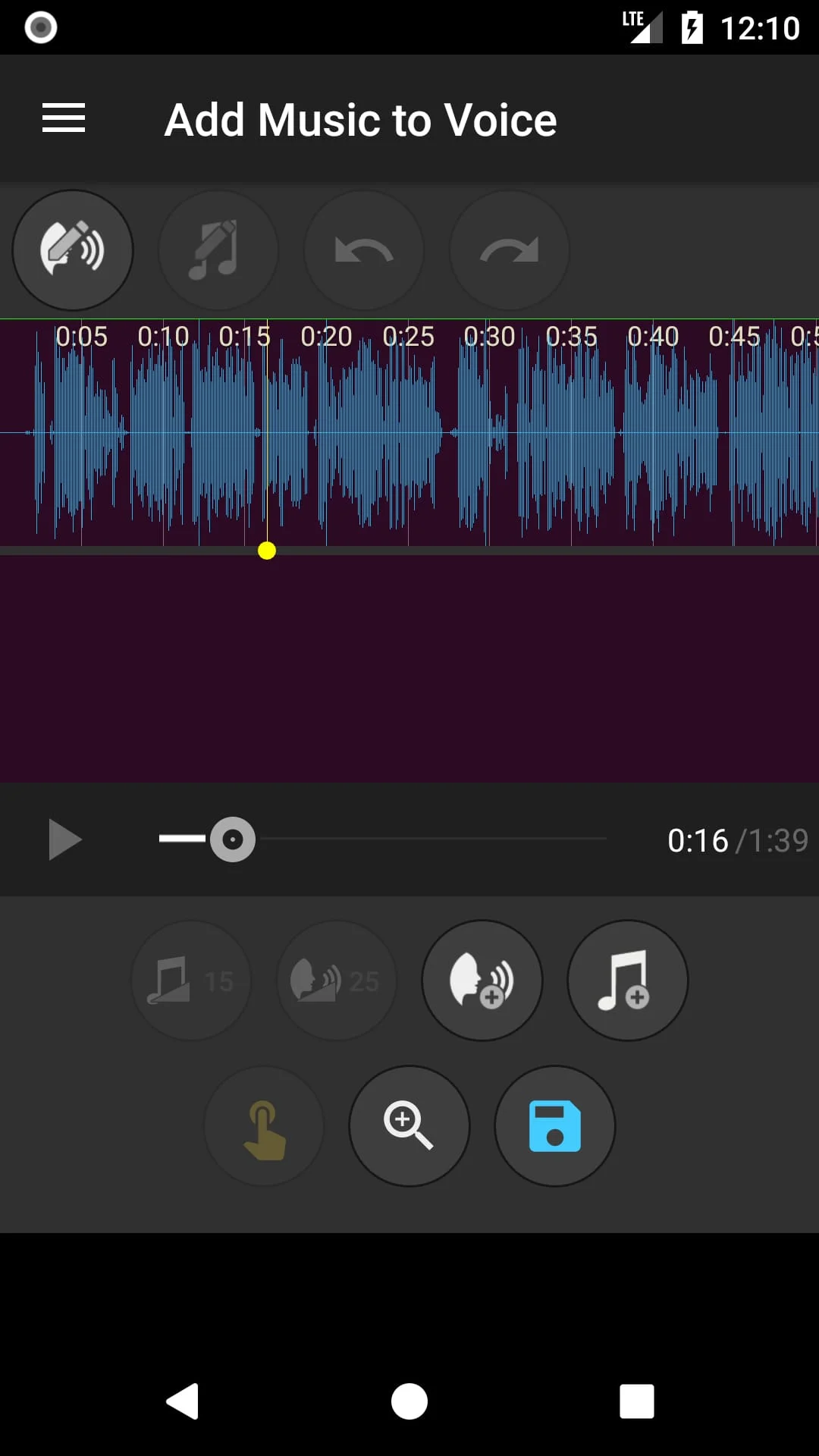Select the touch gesture tool
819x1456 pixels.
pyautogui.click(x=263, y=1126)
